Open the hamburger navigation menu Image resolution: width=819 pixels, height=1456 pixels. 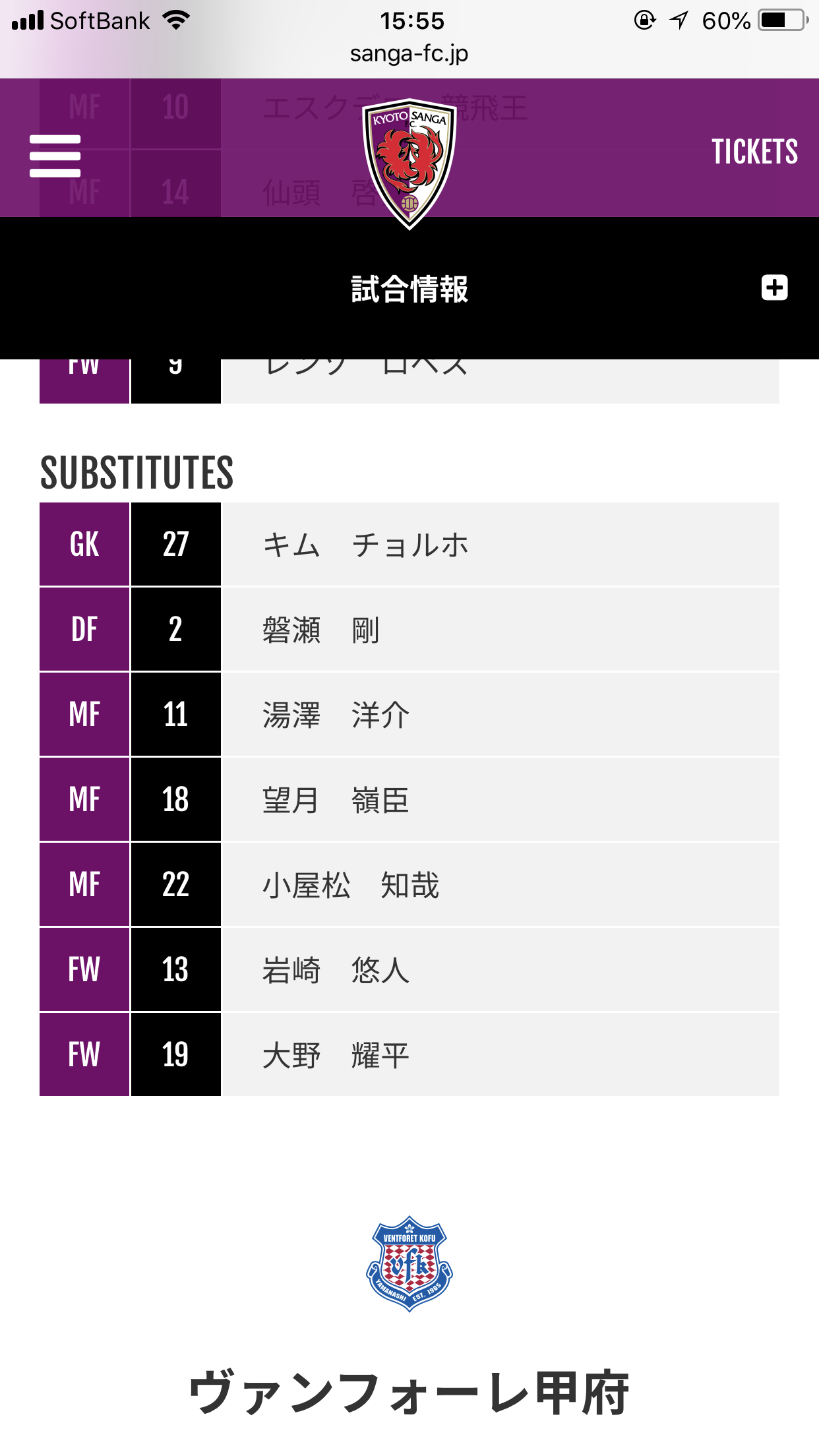point(55,156)
